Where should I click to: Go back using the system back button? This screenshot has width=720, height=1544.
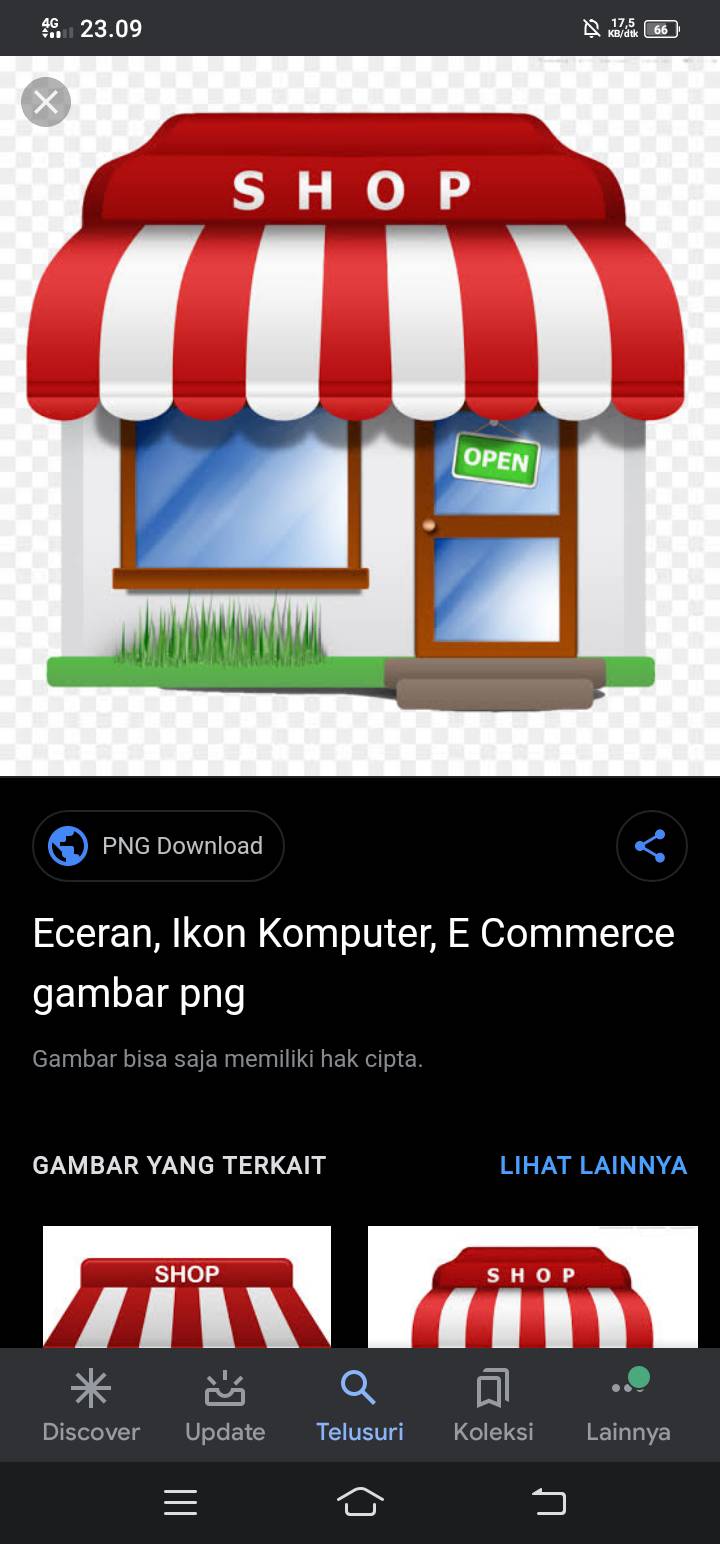tap(548, 1502)
